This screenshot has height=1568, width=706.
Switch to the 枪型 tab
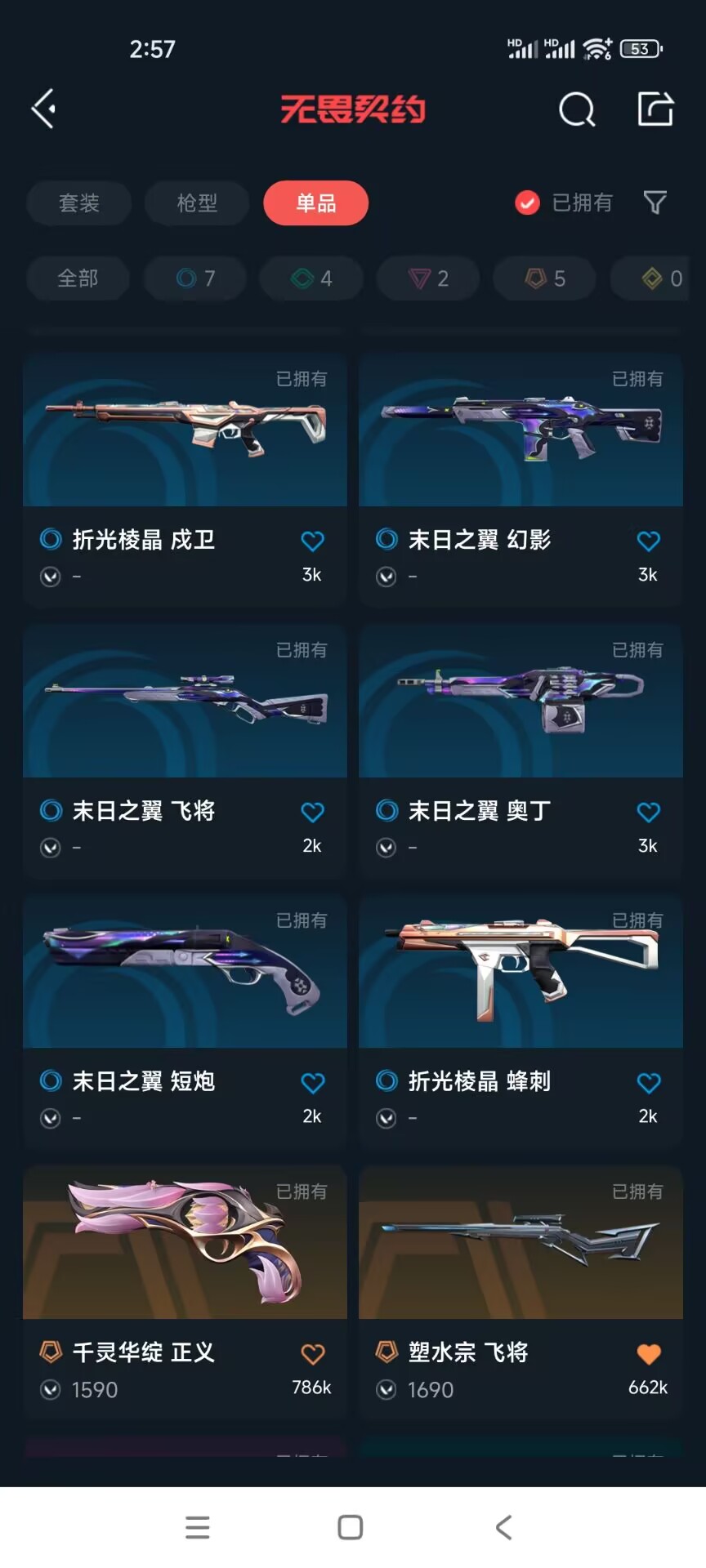tap(197, 203)
